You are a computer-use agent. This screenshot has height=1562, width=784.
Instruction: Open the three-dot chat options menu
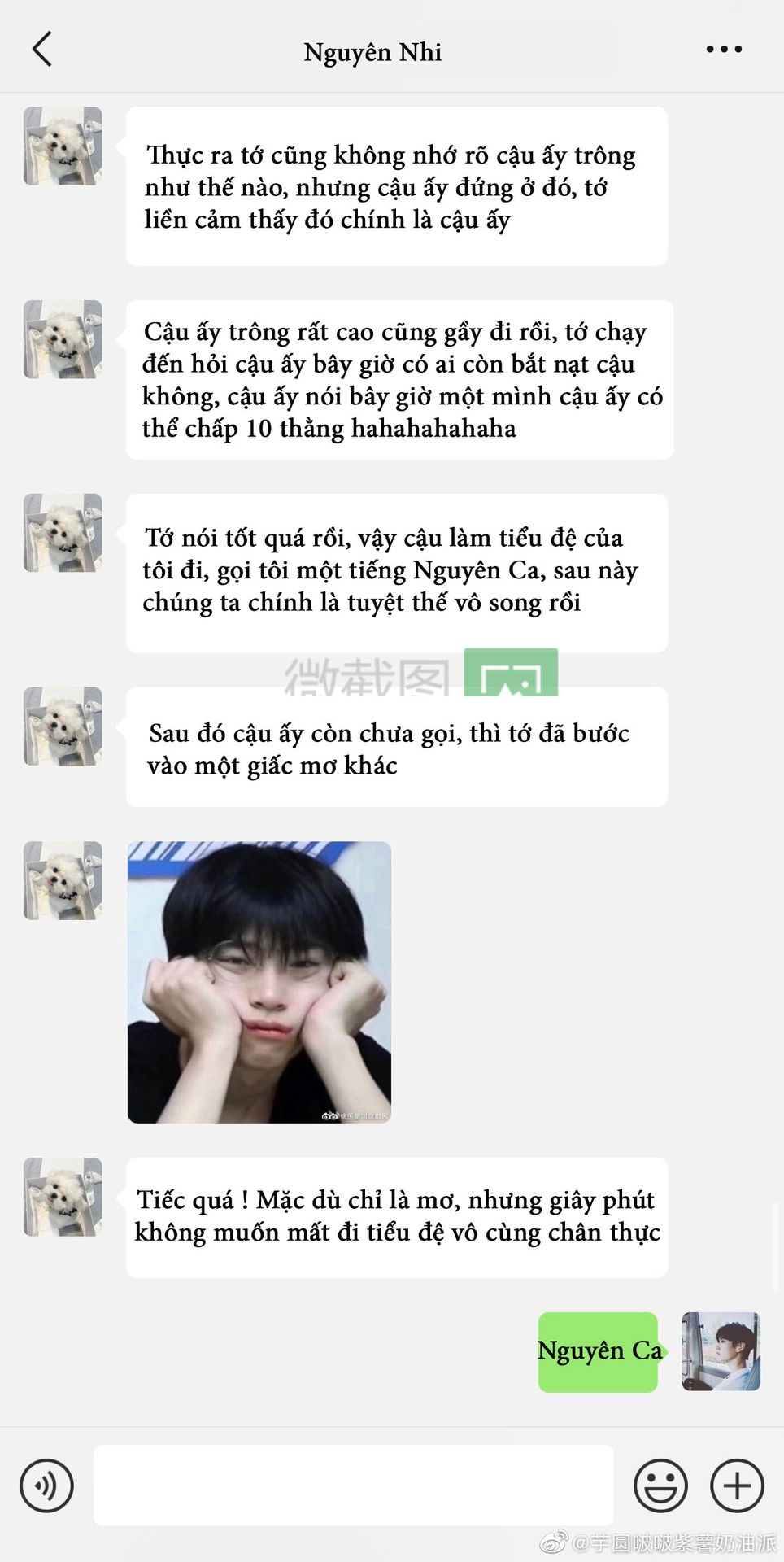724,50
